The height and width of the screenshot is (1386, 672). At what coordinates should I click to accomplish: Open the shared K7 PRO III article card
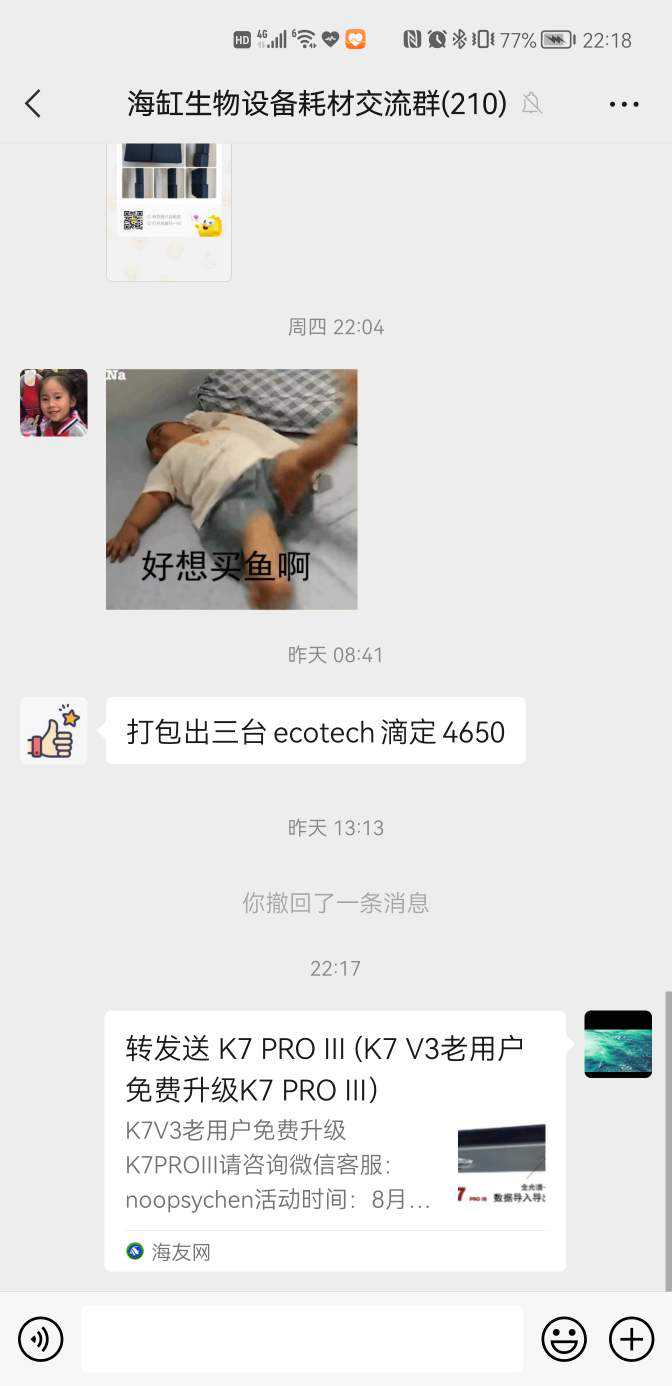coord(335,1140)
